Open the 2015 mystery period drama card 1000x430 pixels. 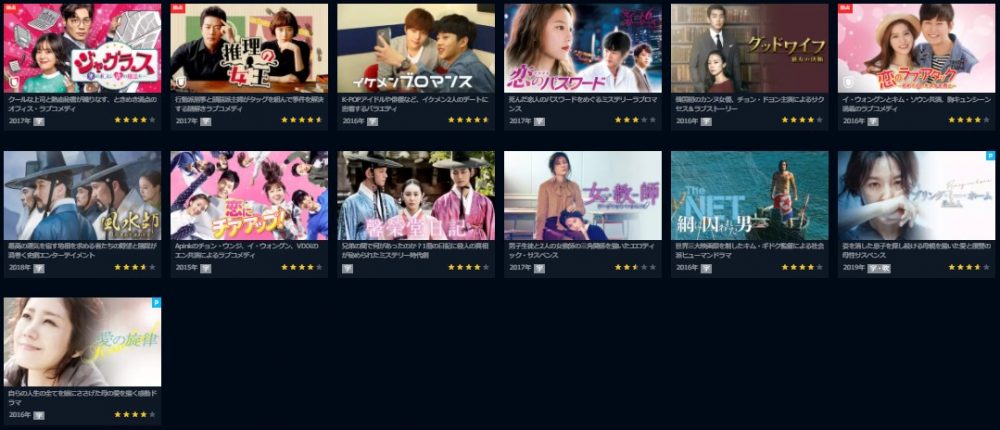(x=416, y=196)
